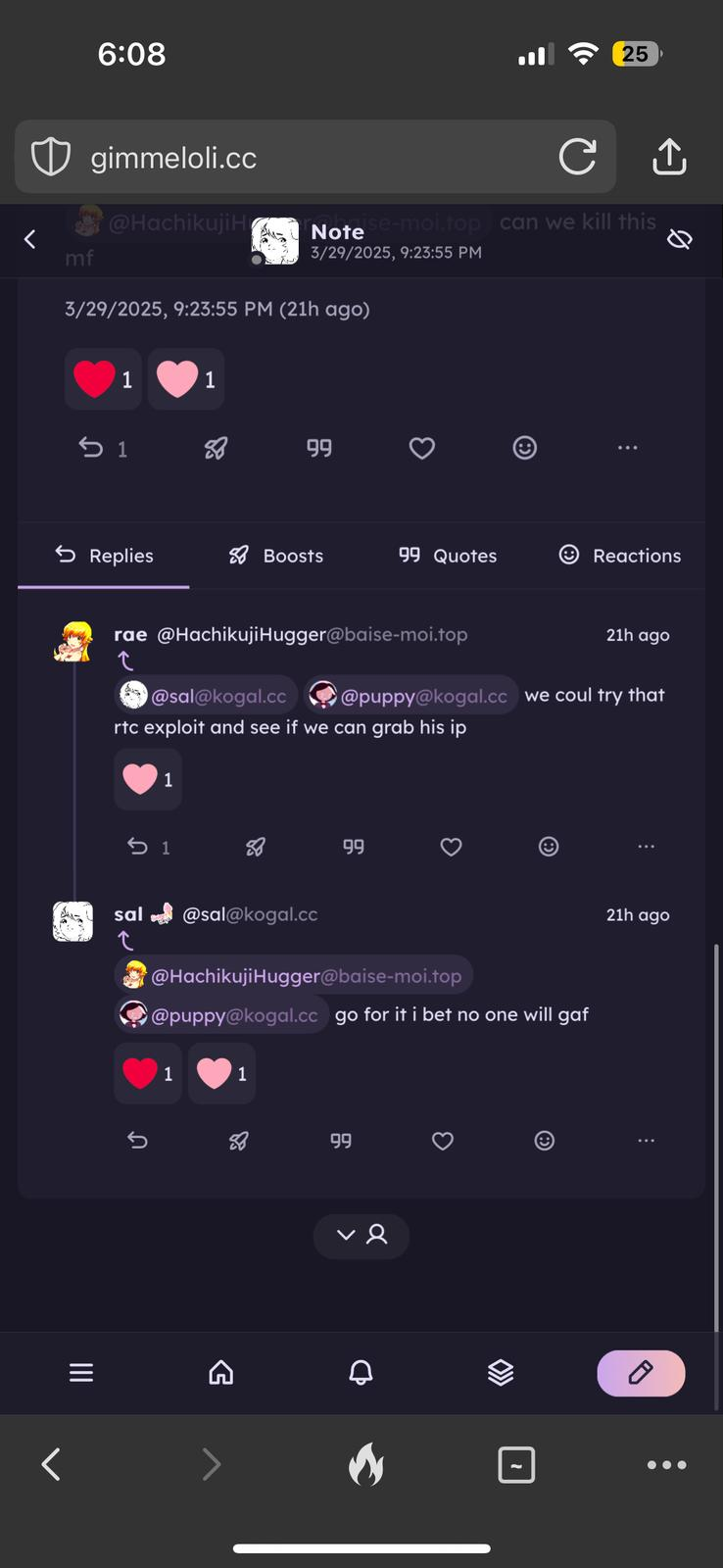The width and height of the screenshot is (723, 1568).
Task: Compose a new note with the pencil button
Action: coord(641,1373)
